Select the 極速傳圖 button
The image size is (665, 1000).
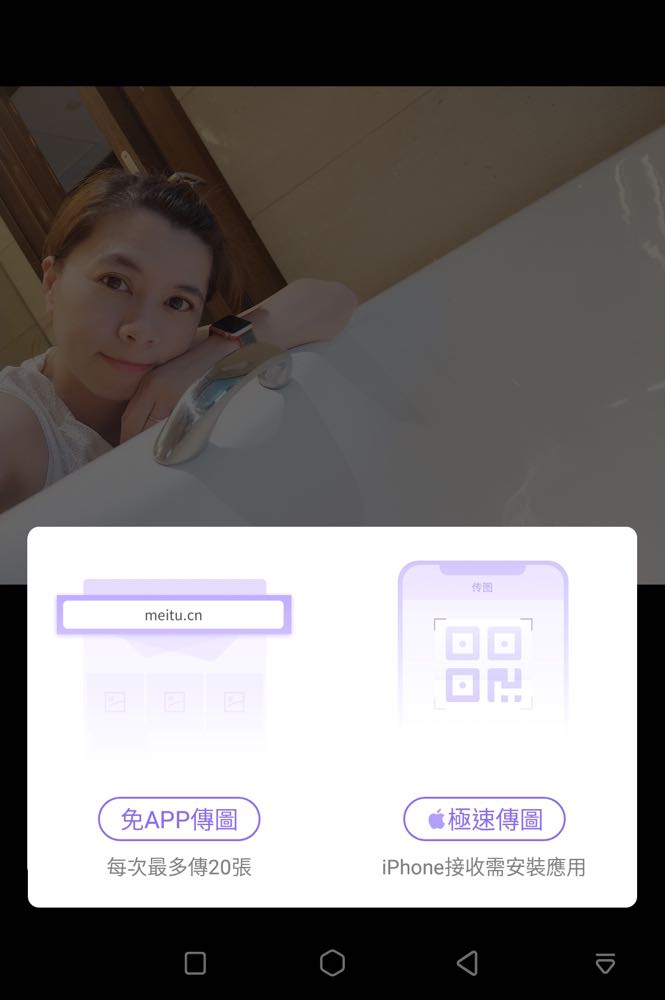[484, 820]
